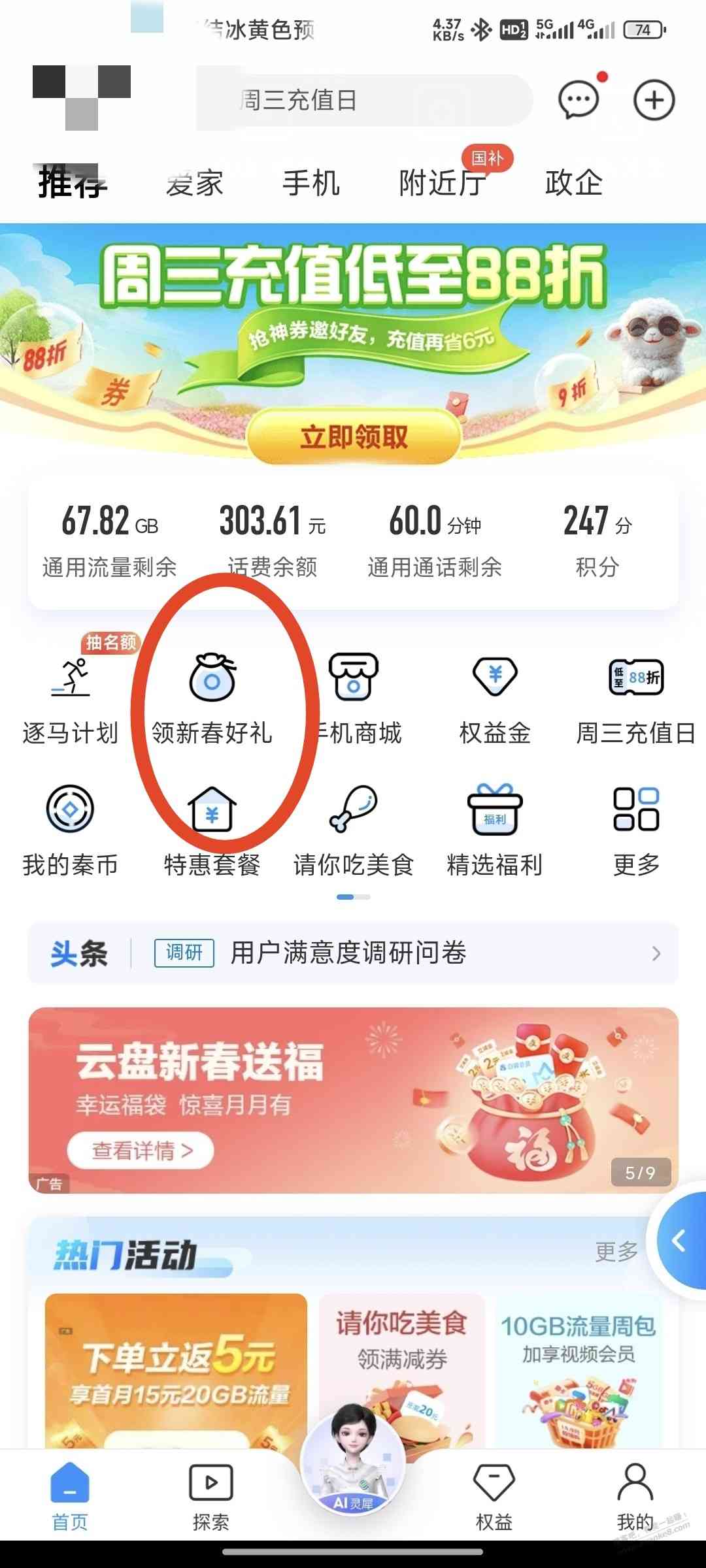Switch to the 手机 top tab
This screenshot has width=706, height=1568.
pyautogui.click(x=311, y=182)
